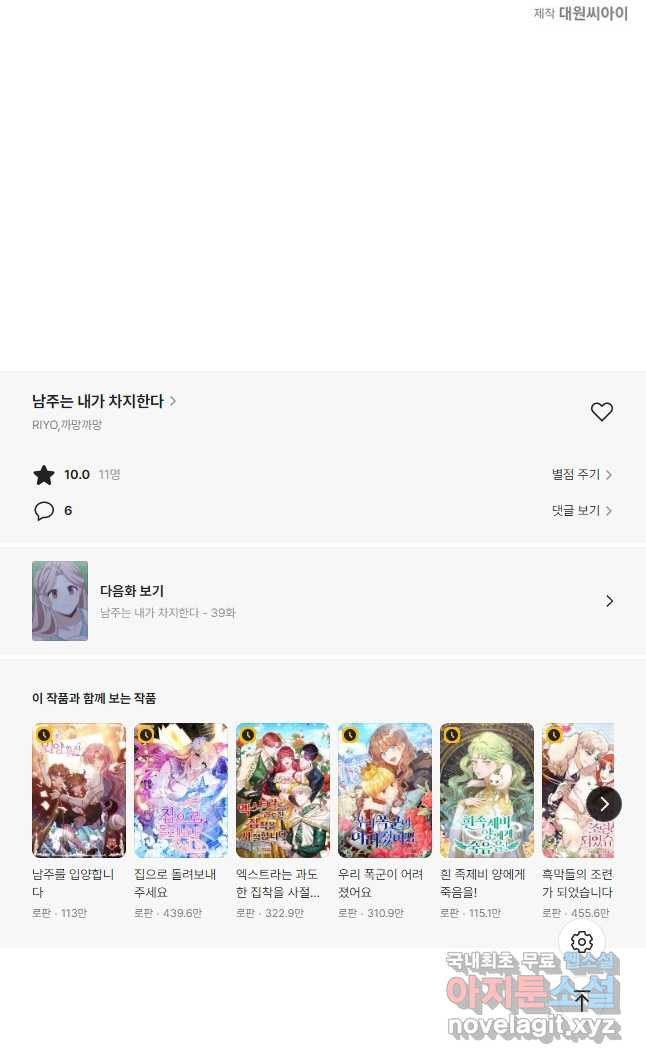Show more recommendations with the right arrow
646x1064 pixels.
604,804
